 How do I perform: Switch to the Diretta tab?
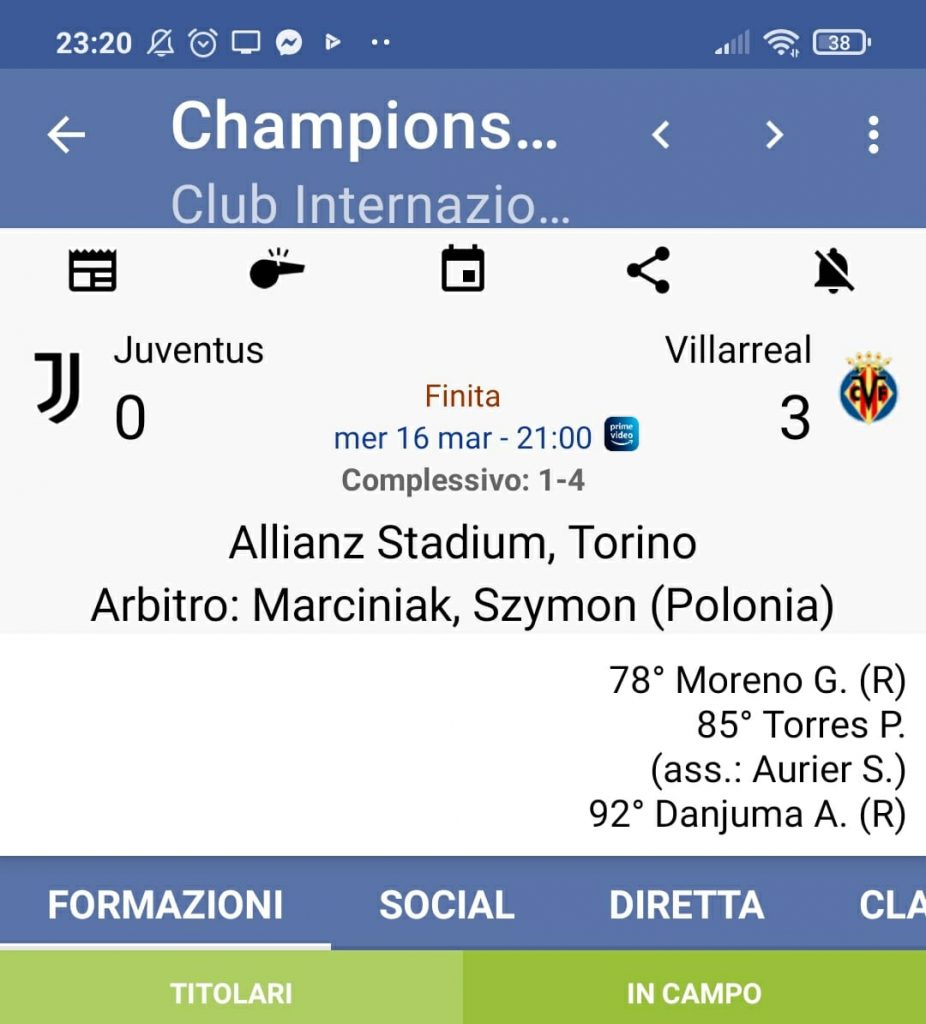click(x=686, y=905)
